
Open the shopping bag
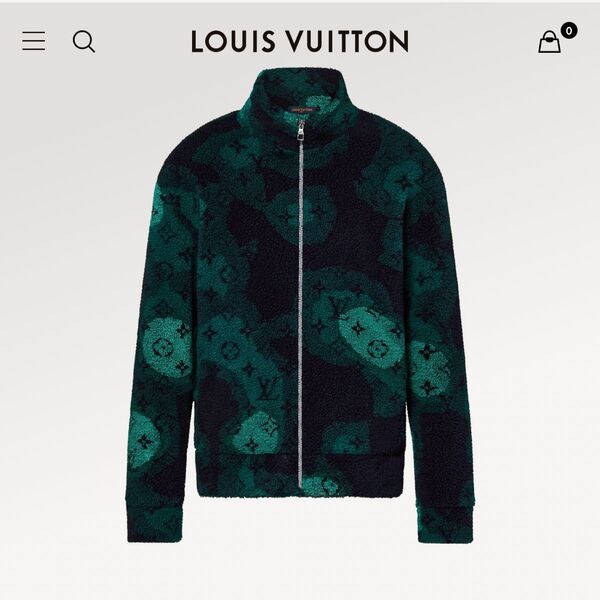(550, 42)
